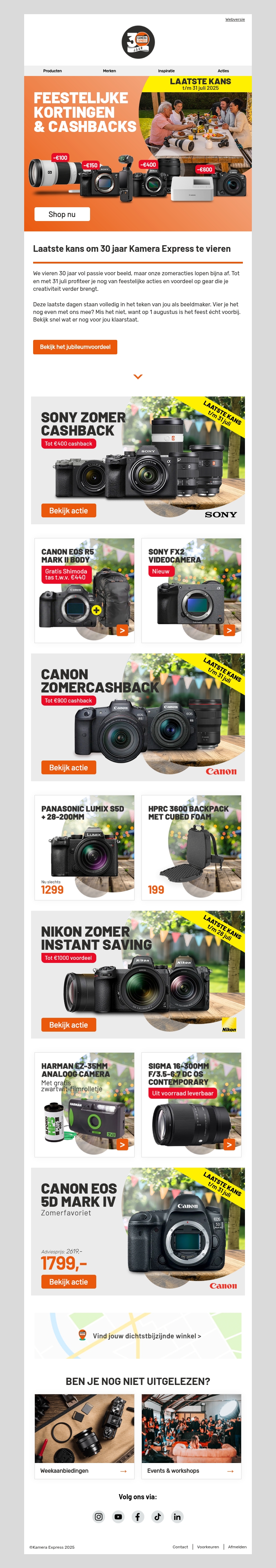Open the Sigma 16-300mm Contemporary card
Image resolution: width=276 pixels, height=1568 pixels.
tap(191, 1105)
